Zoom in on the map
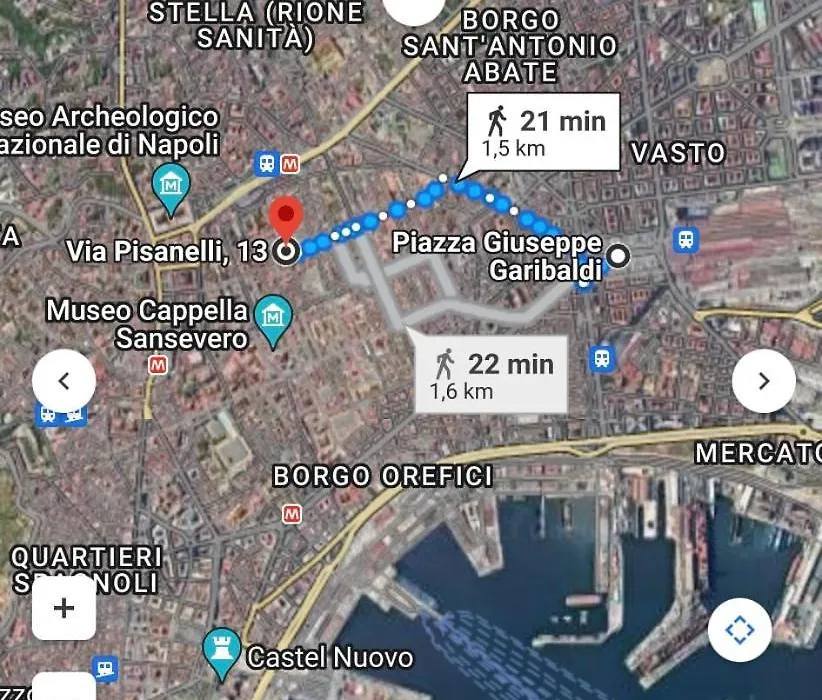This screenshot has height=700, width=822. (x=64, y=608)
